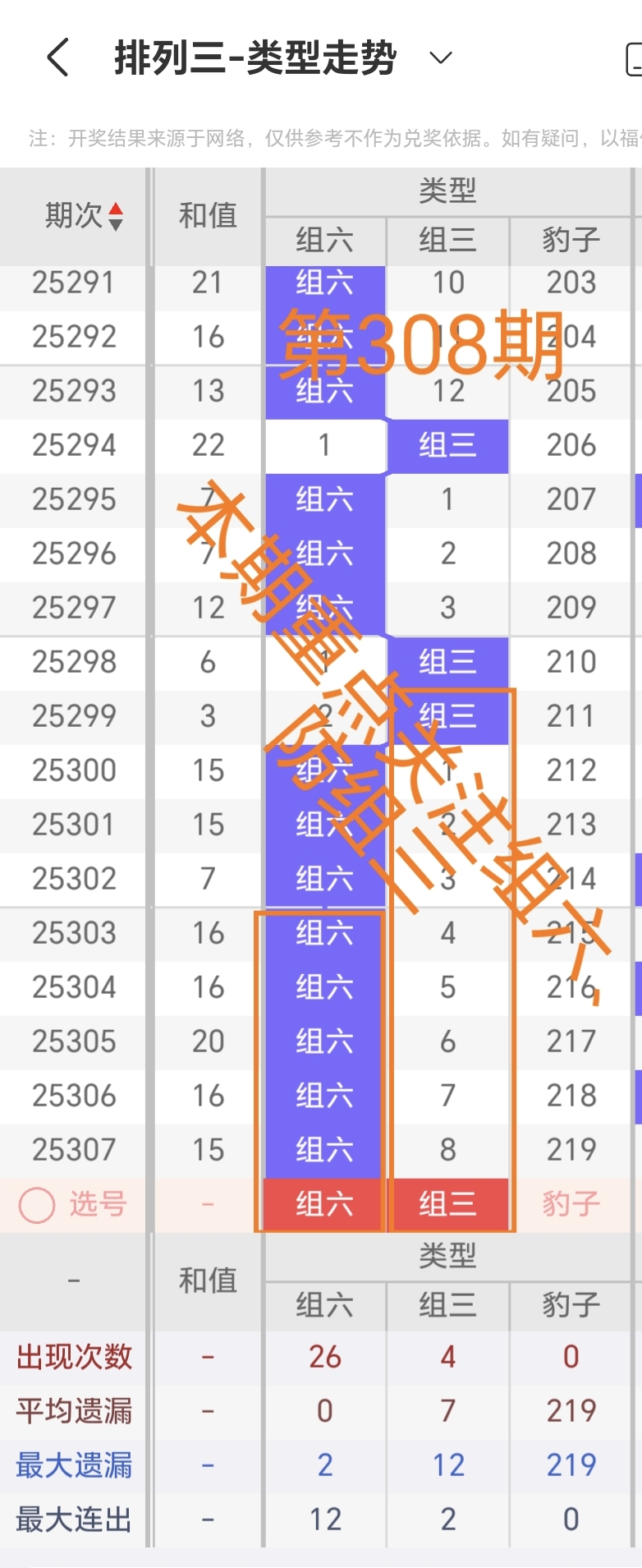This screenshot has height=1568, width=642.
Task: Click the 出现次数 row label
Action: point(76,1357)
